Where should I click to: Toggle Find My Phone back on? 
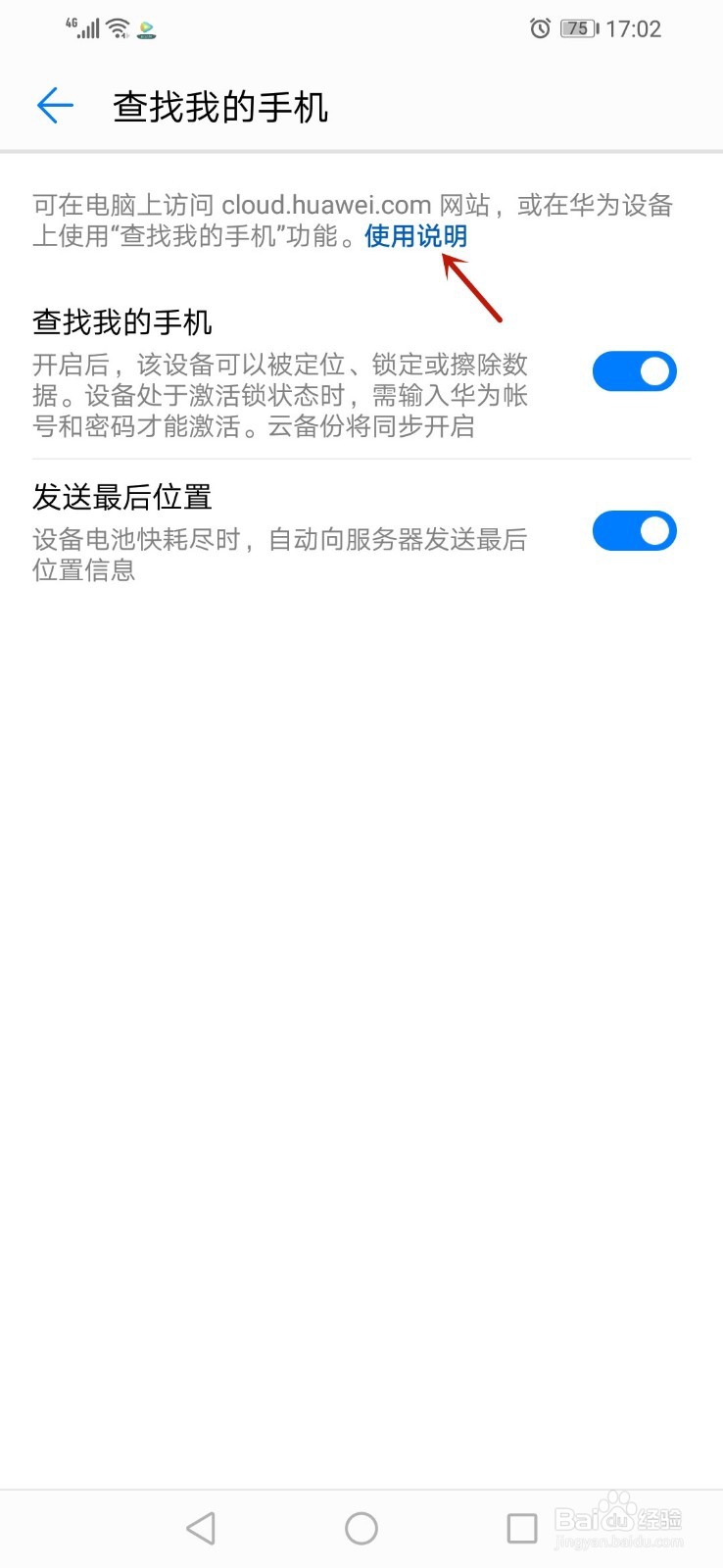click(x=635, y=370)
